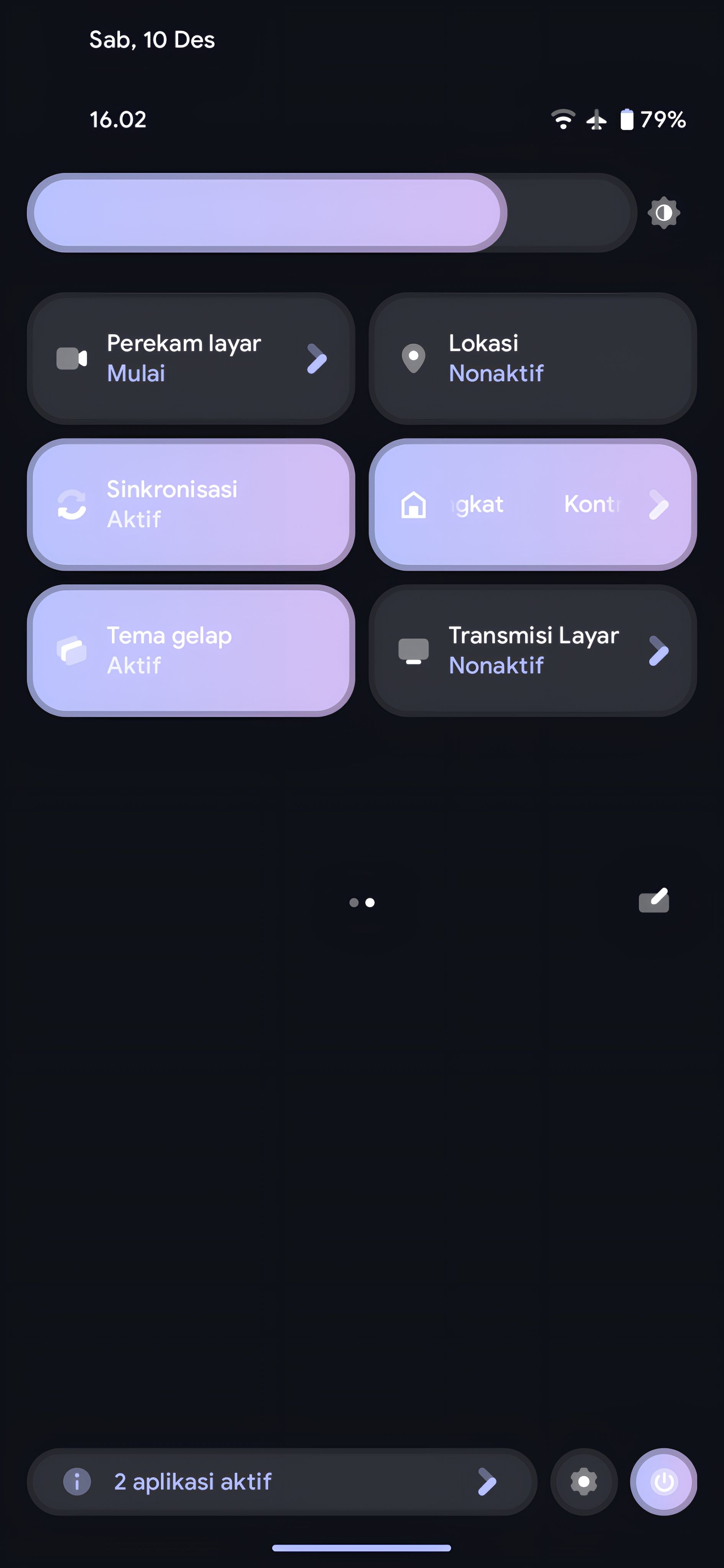
Task: Disable Tema gelap dark theme tile
Action: (x=191, y=651)
